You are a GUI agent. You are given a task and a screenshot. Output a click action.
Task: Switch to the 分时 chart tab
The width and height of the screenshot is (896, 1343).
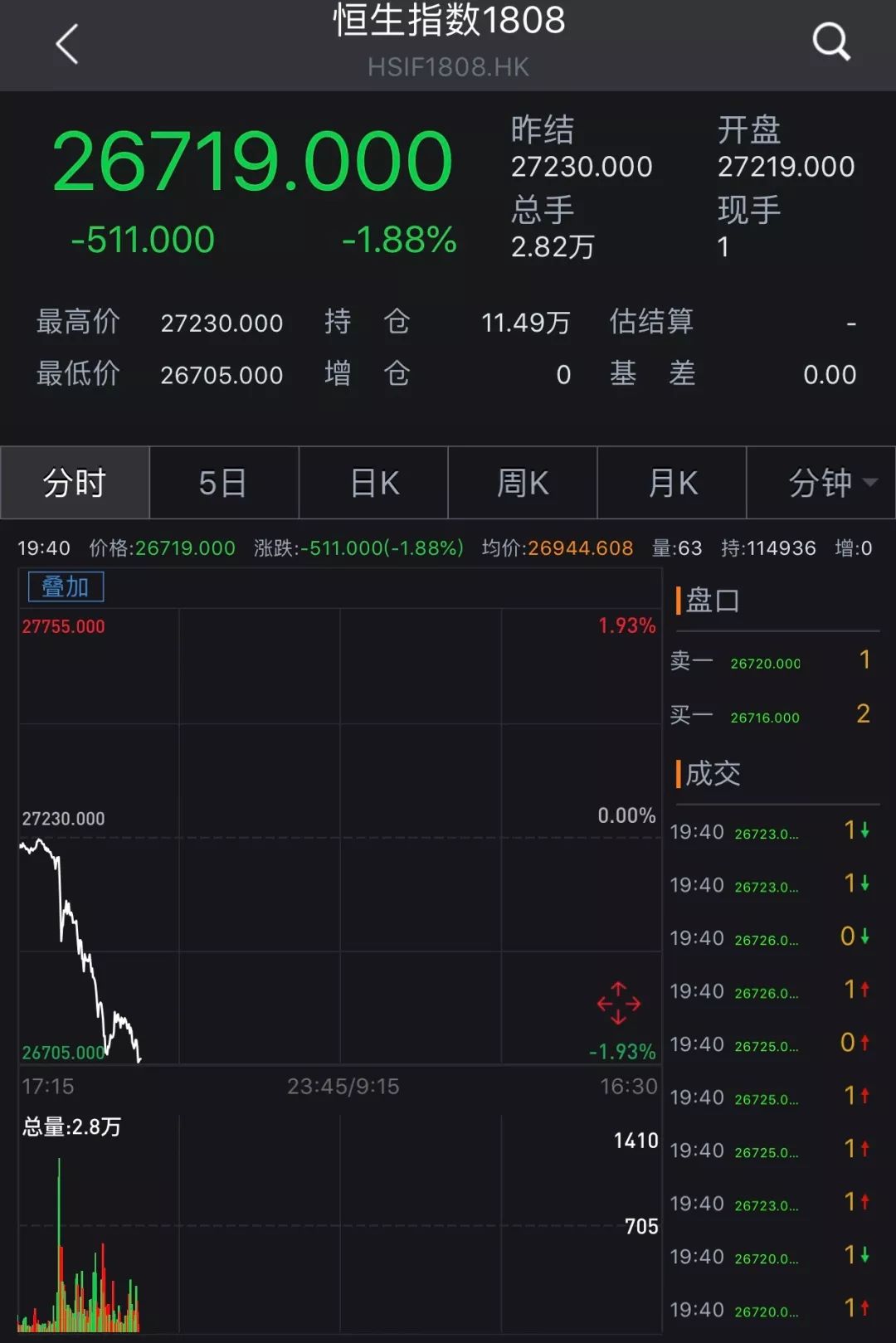pyautogui.click(x=75, y=483)
